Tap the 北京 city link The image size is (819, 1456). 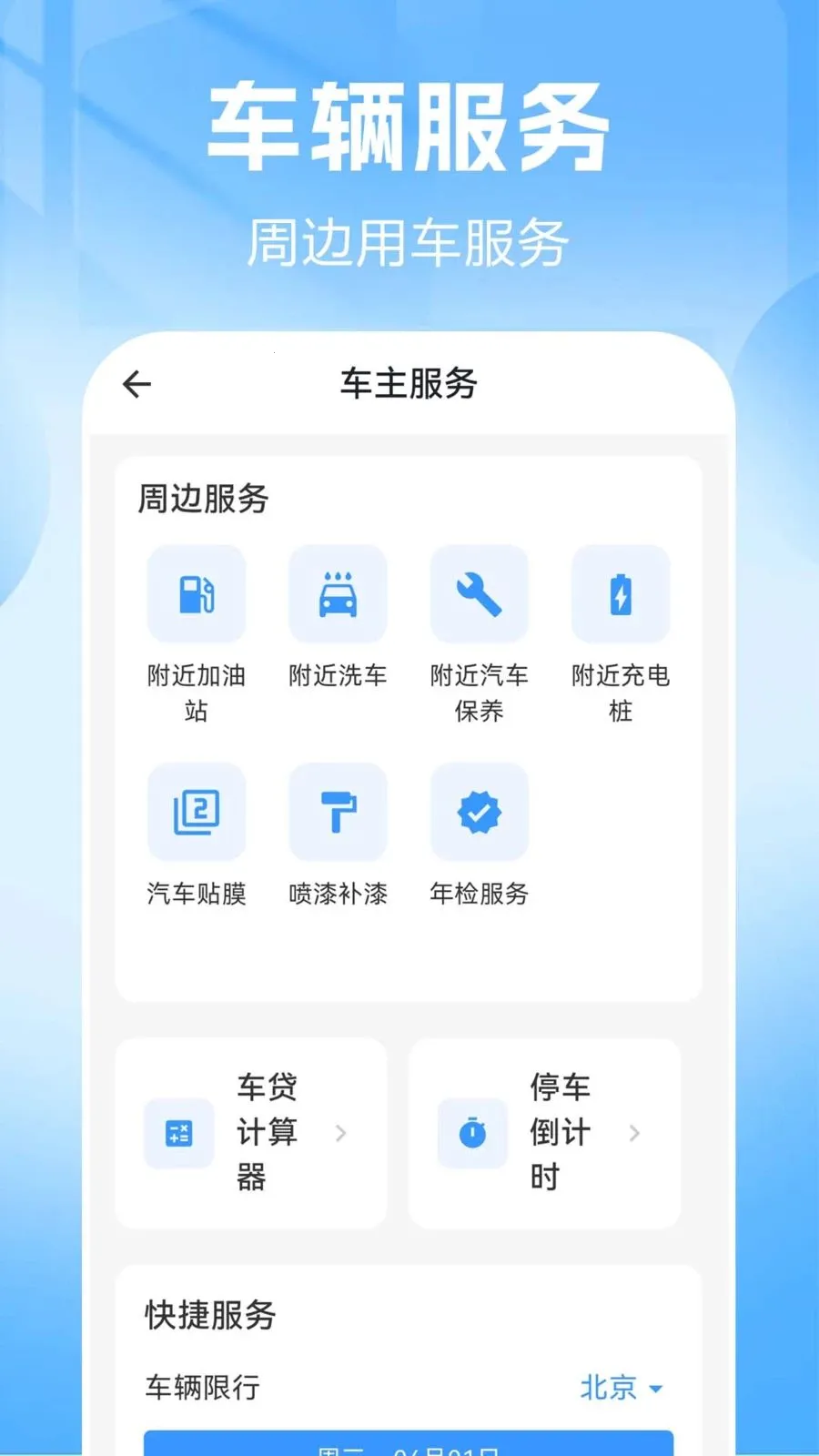[x=608, y=1389]
